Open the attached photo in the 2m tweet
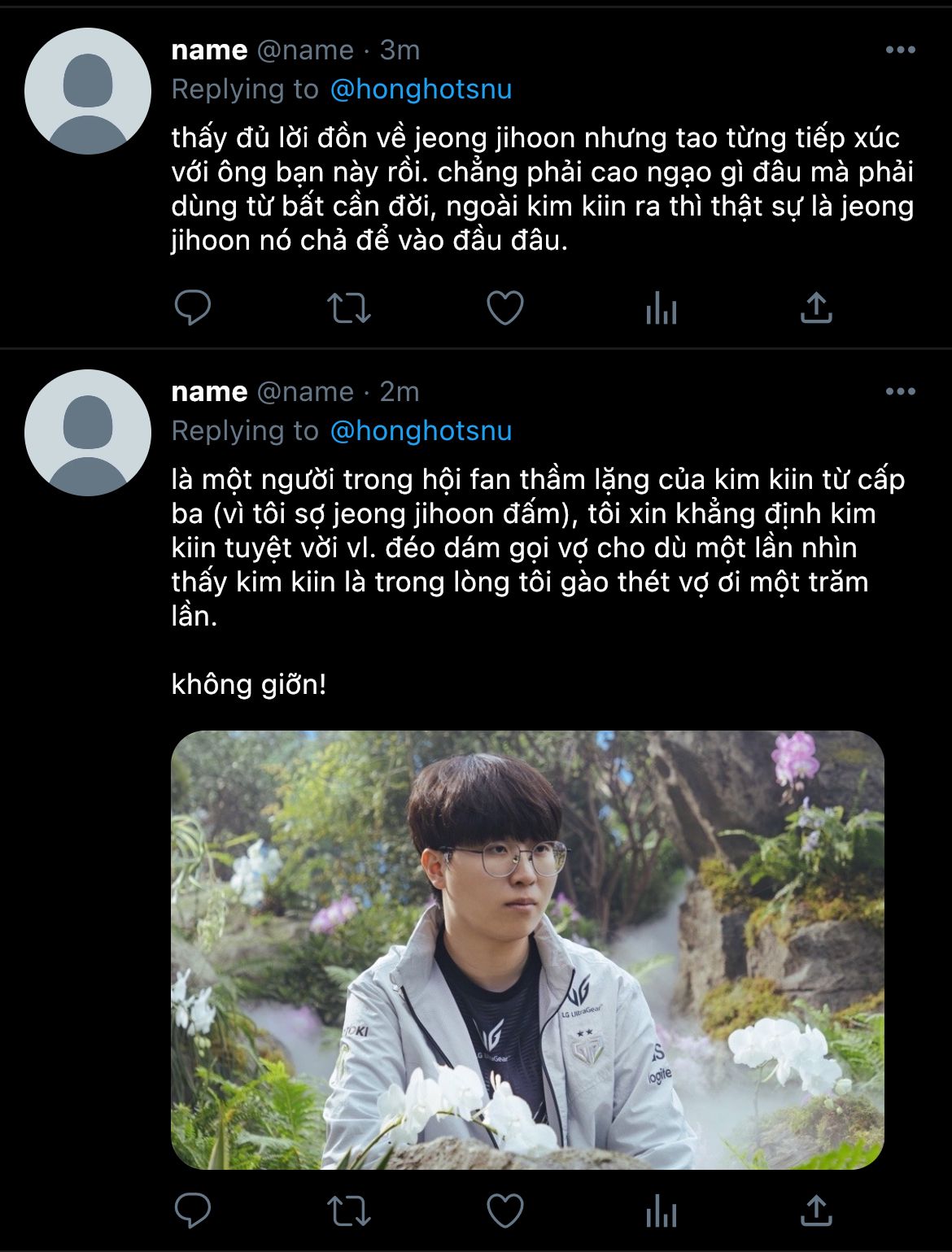 527,949
